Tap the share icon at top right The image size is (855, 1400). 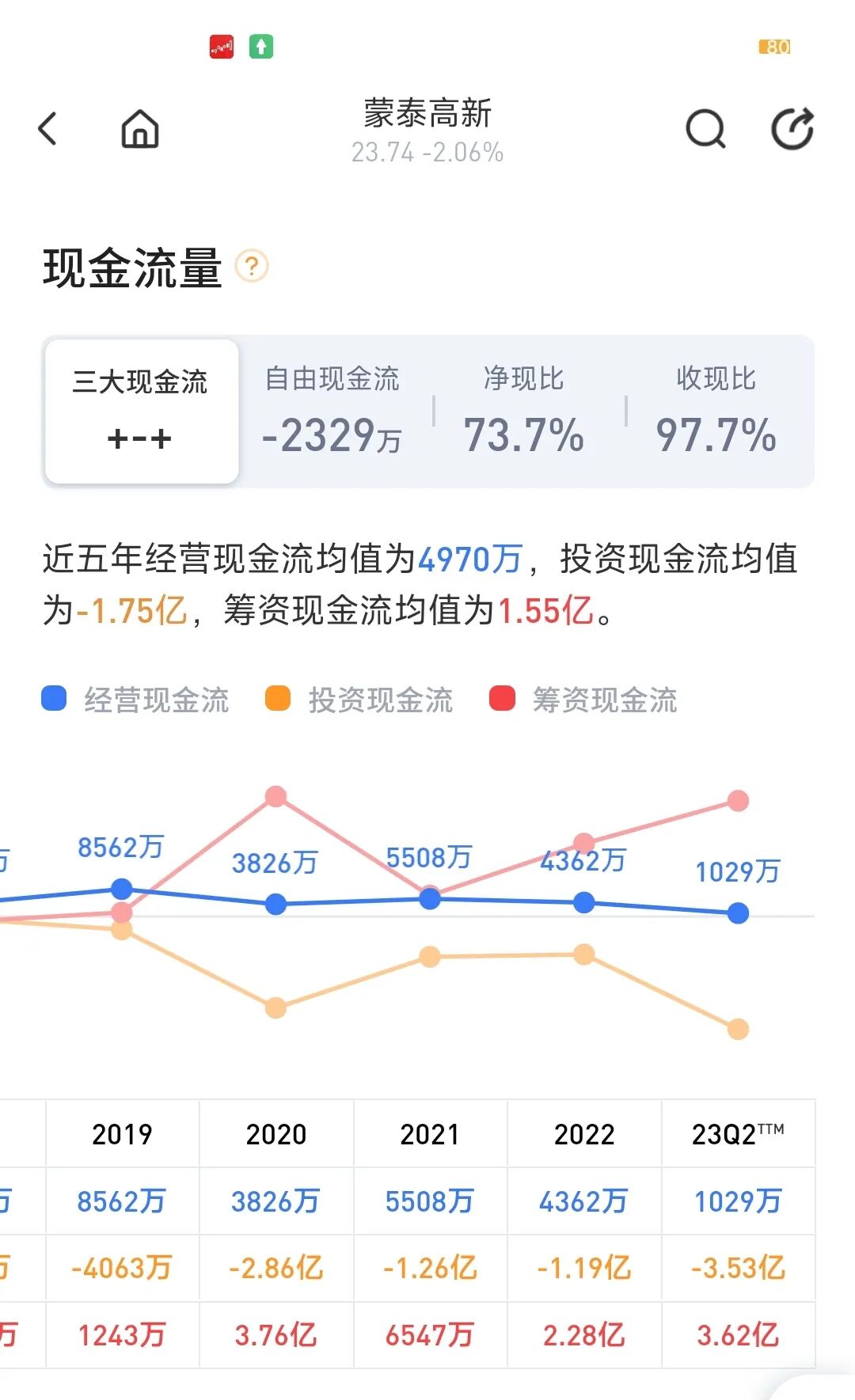[792, 128]
